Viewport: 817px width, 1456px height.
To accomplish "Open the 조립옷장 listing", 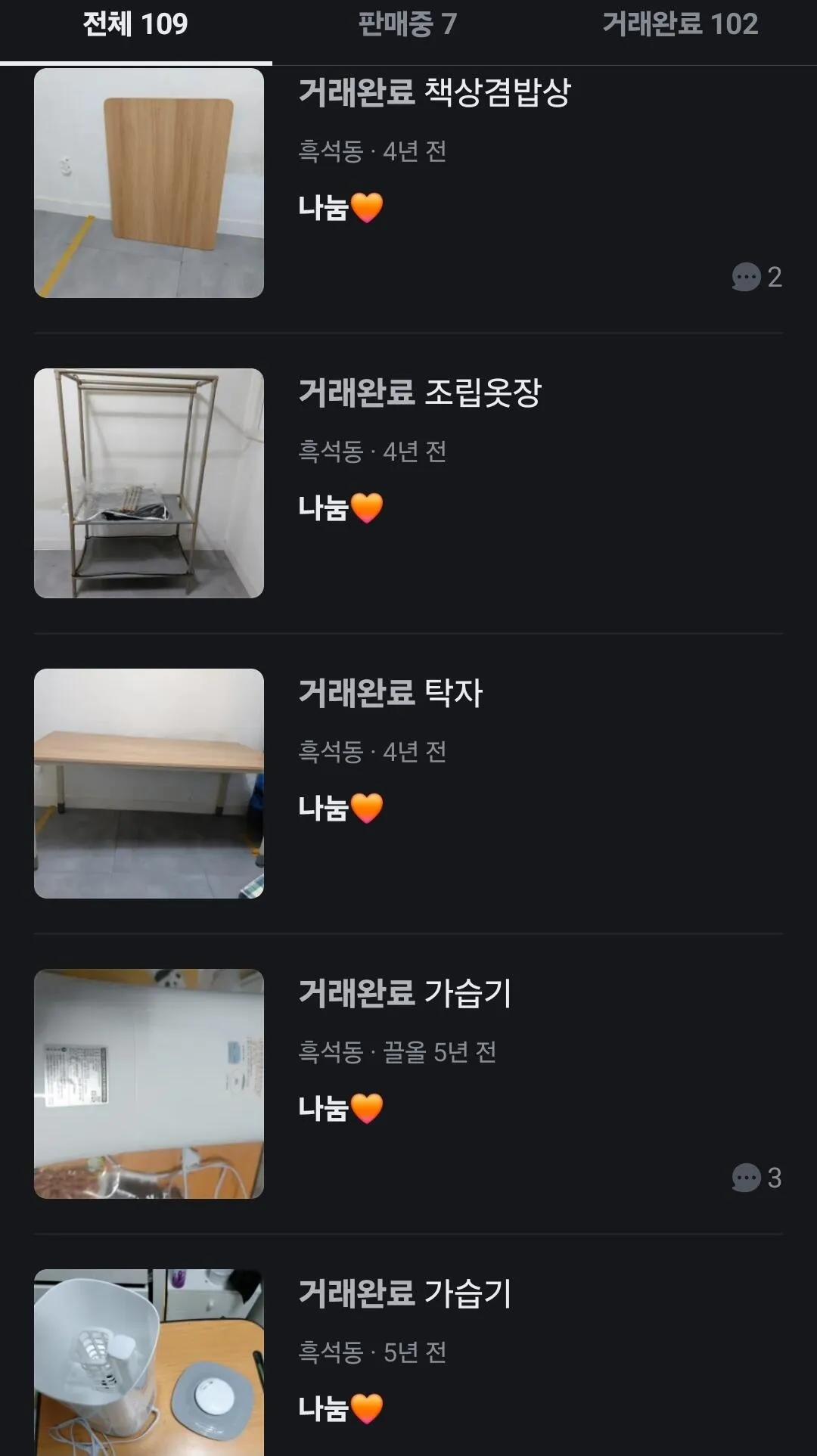I will [408, 483].
